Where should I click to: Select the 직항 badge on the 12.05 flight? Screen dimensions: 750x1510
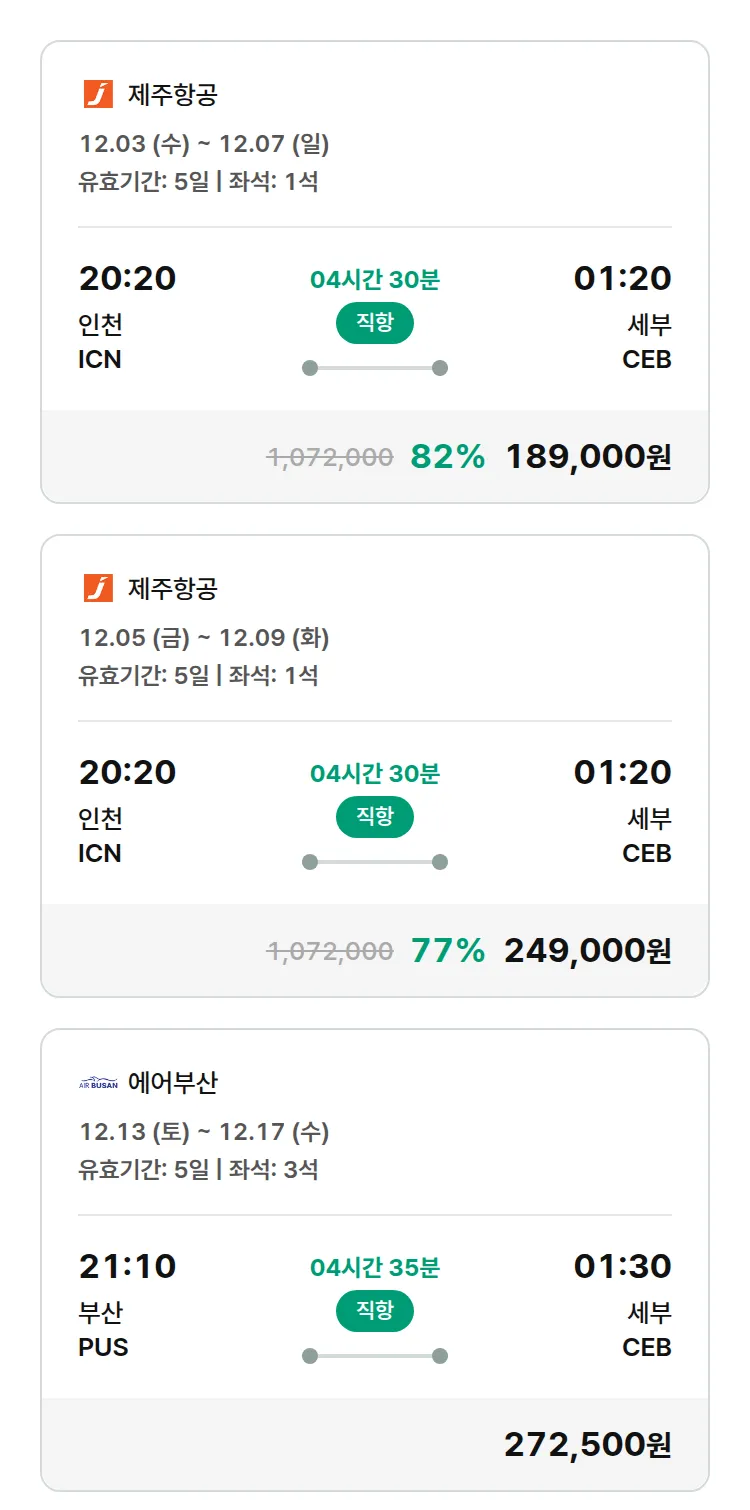tap(375, 817)
